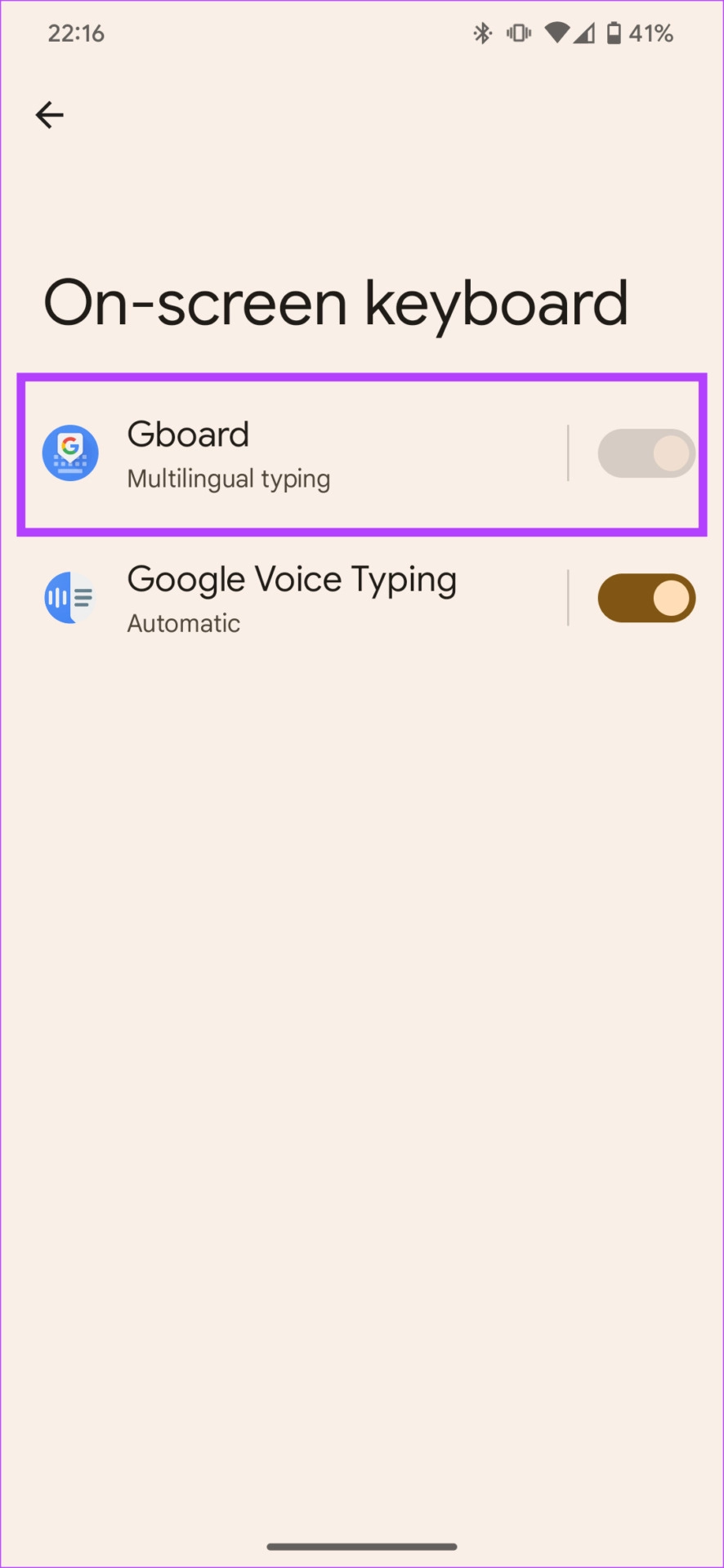Toggle the Gboard switch

[646, 453]
